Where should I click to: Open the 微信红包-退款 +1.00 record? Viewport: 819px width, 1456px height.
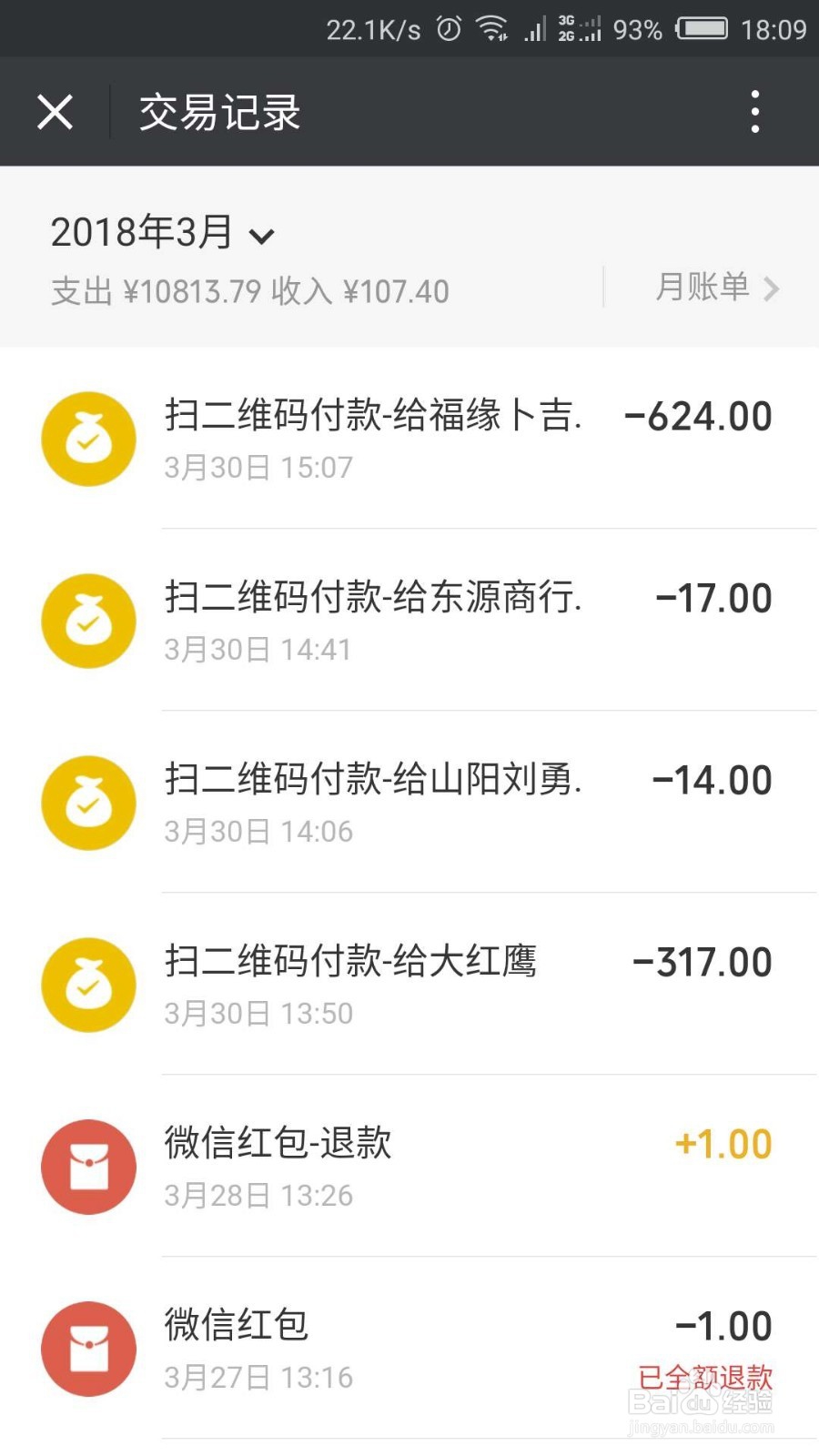(x=409, y=1167)
